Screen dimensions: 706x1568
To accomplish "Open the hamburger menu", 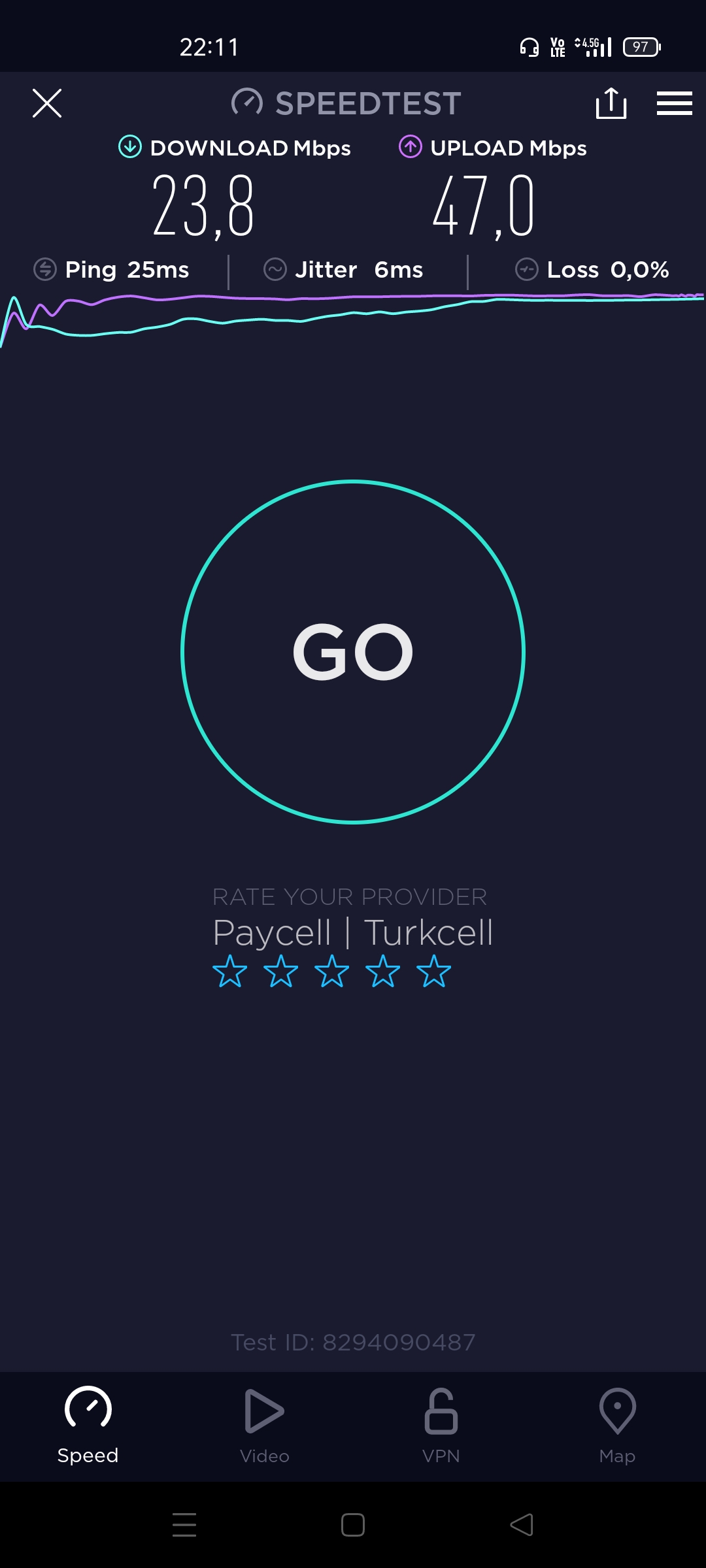I will (674, 103).
